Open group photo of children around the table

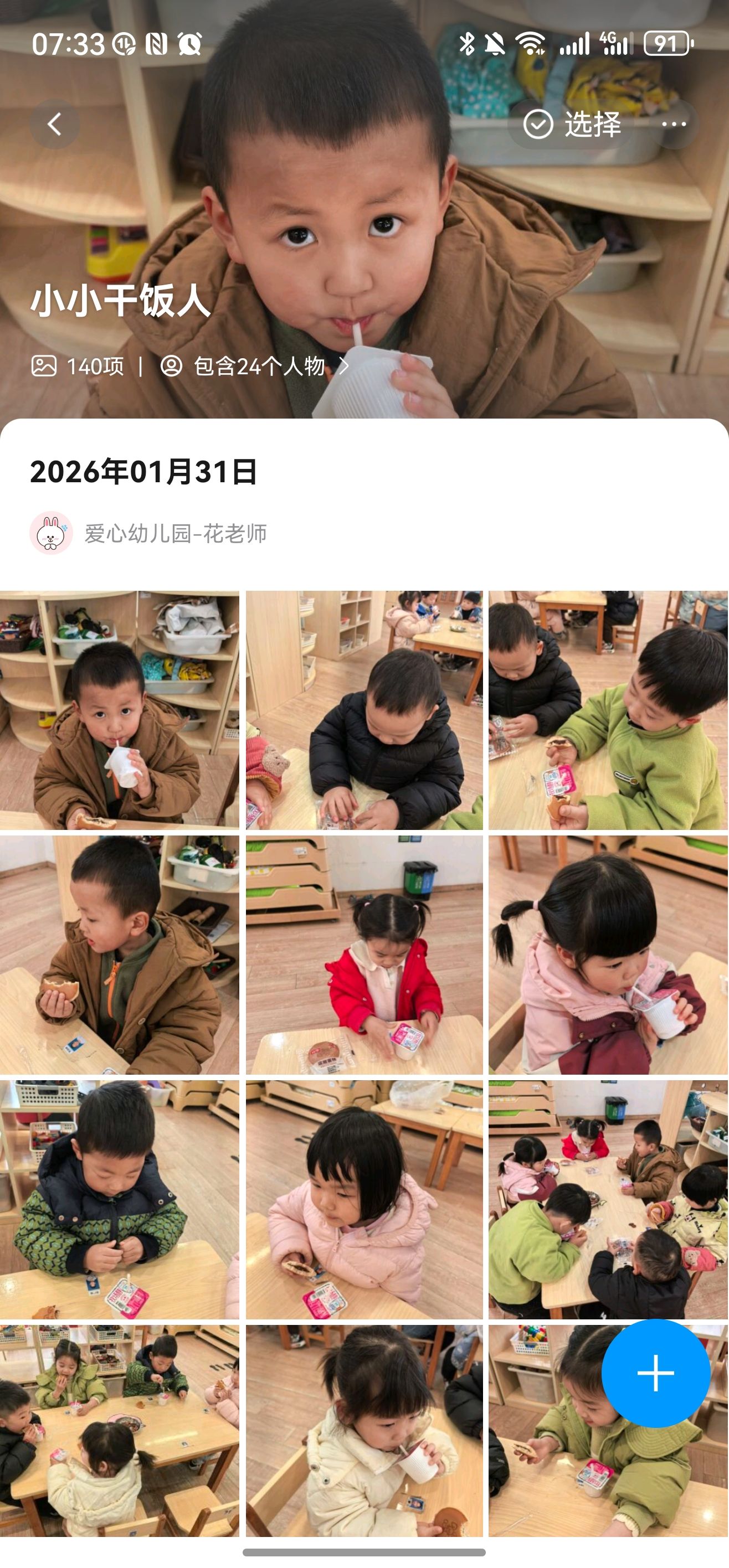pyautogui.click(x=608, y=1199)
